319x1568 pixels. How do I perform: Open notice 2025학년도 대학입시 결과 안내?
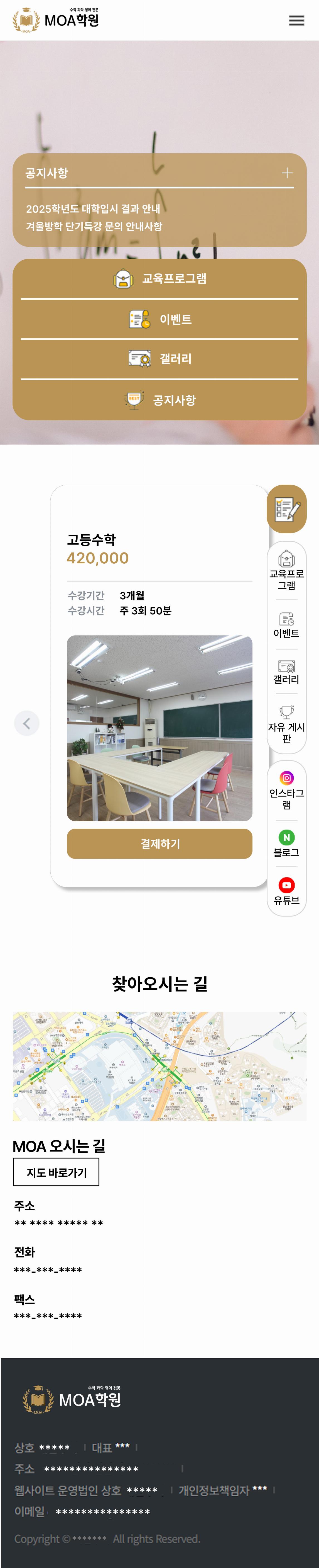click(93, 209)
